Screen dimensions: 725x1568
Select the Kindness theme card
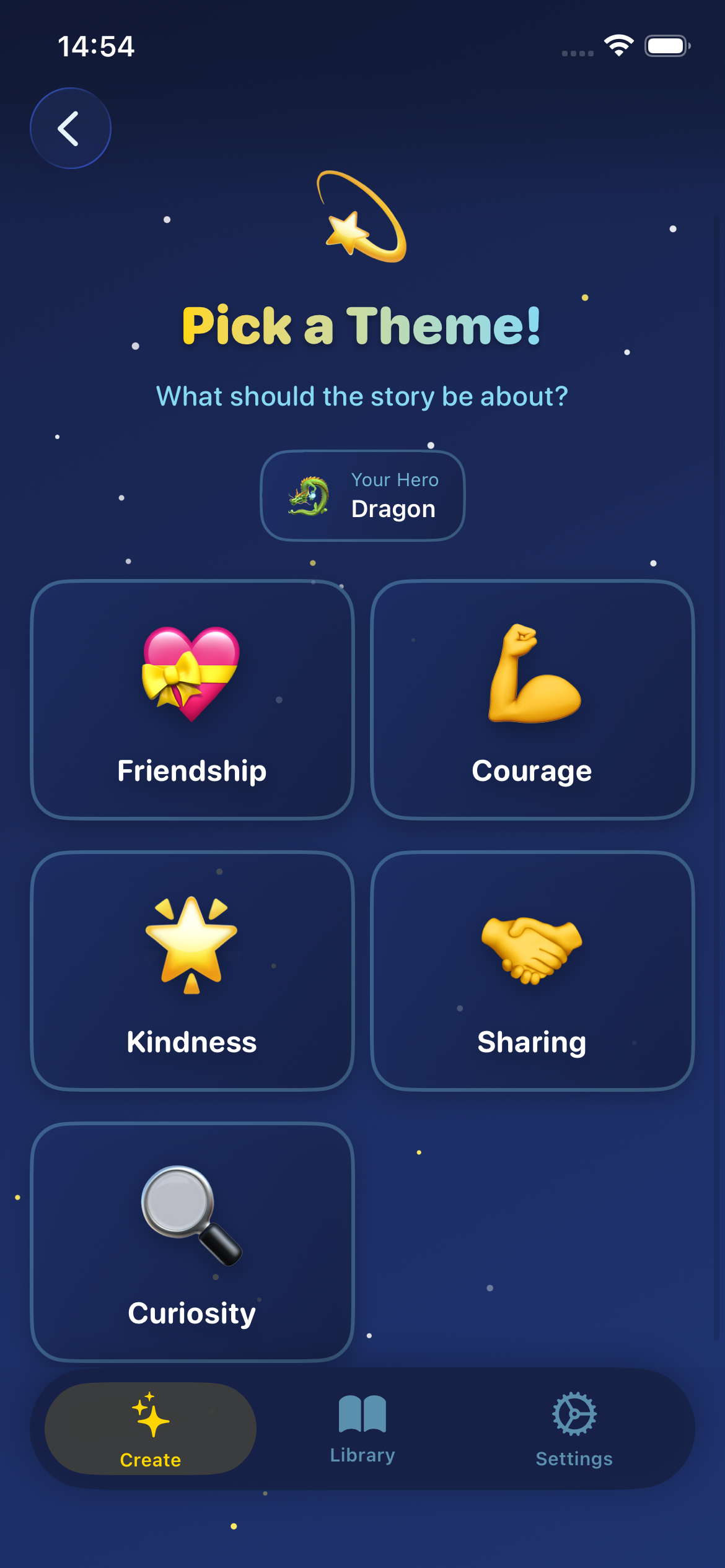pos(191,971)
